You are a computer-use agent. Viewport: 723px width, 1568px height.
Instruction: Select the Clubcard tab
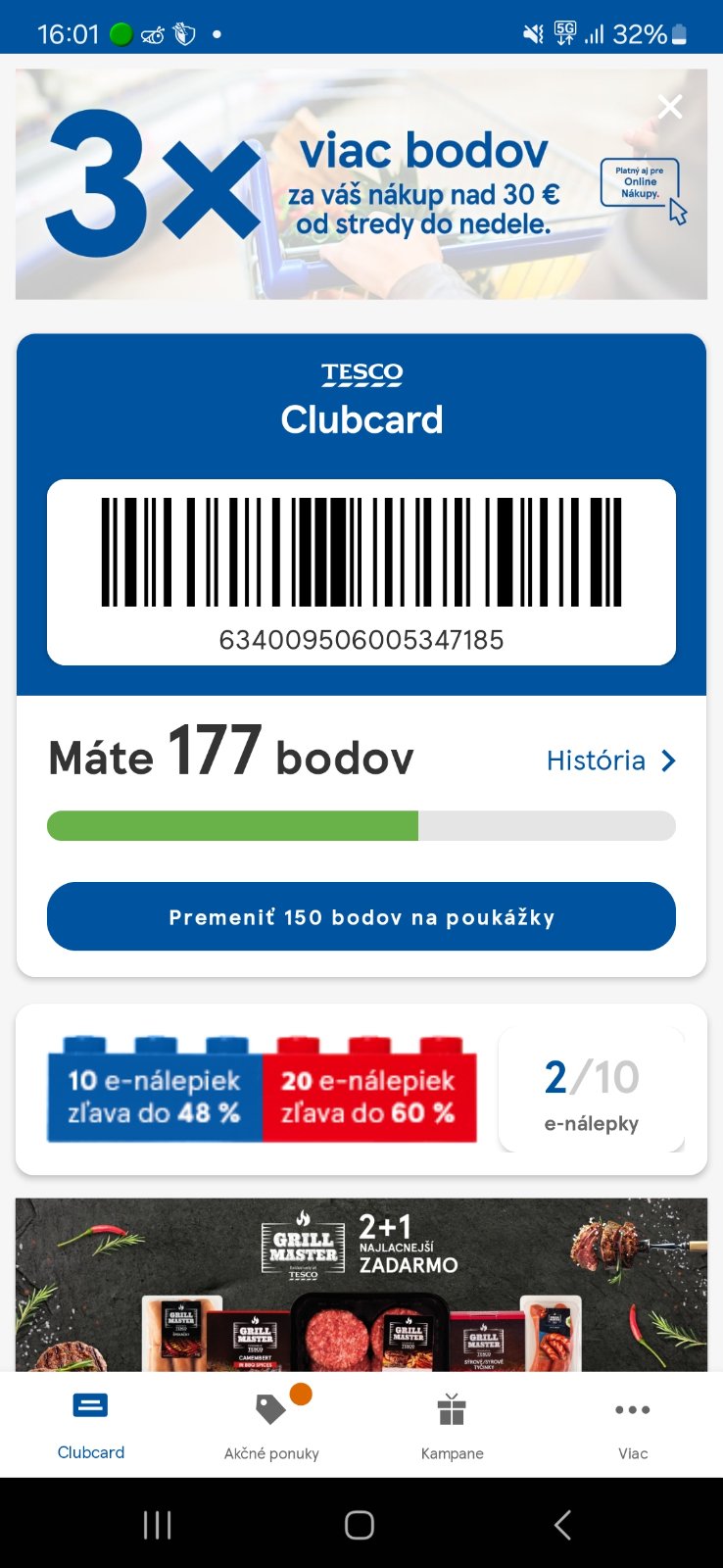coord(91,1424)
